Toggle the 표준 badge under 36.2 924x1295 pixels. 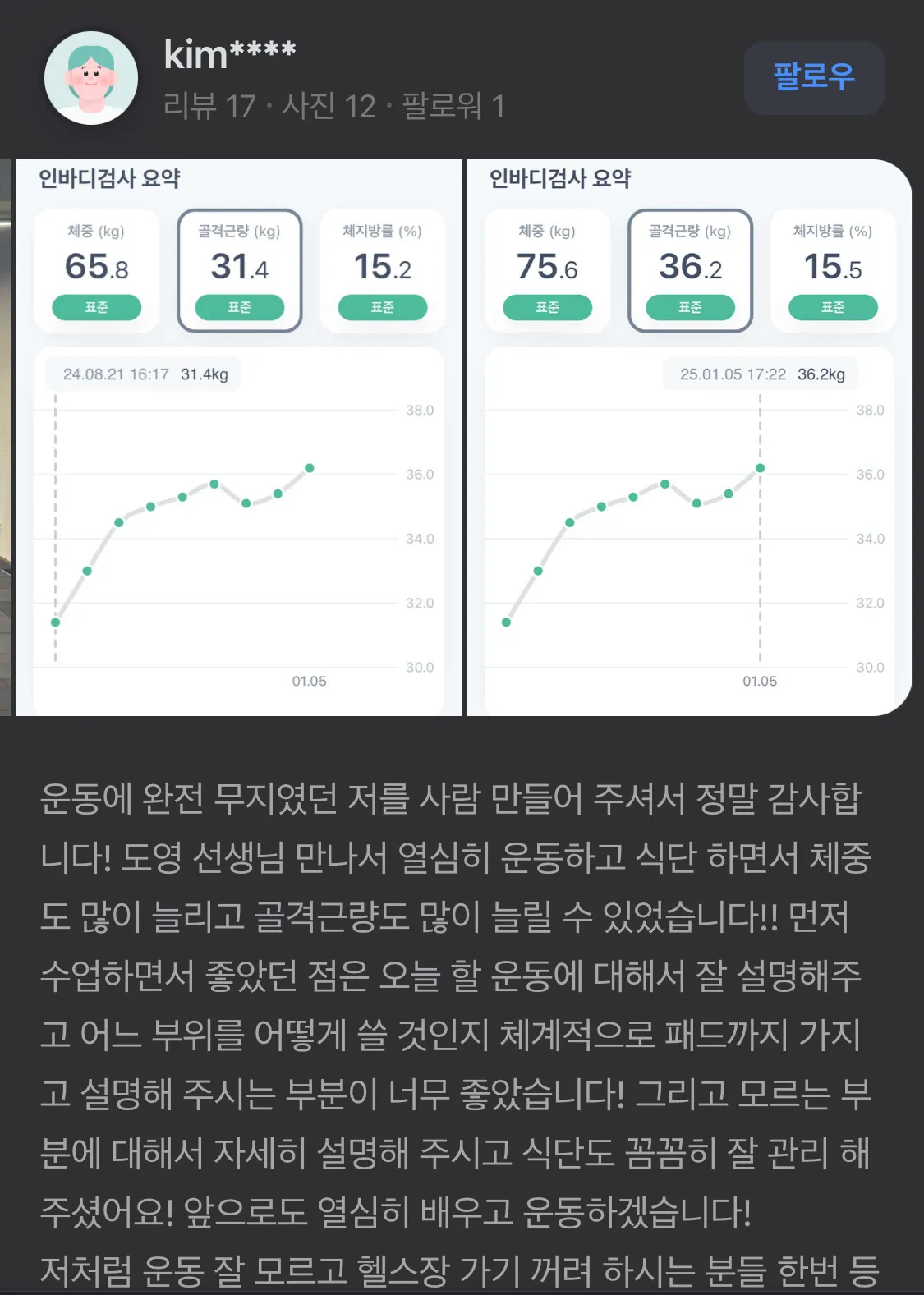(x=690, y=307)
